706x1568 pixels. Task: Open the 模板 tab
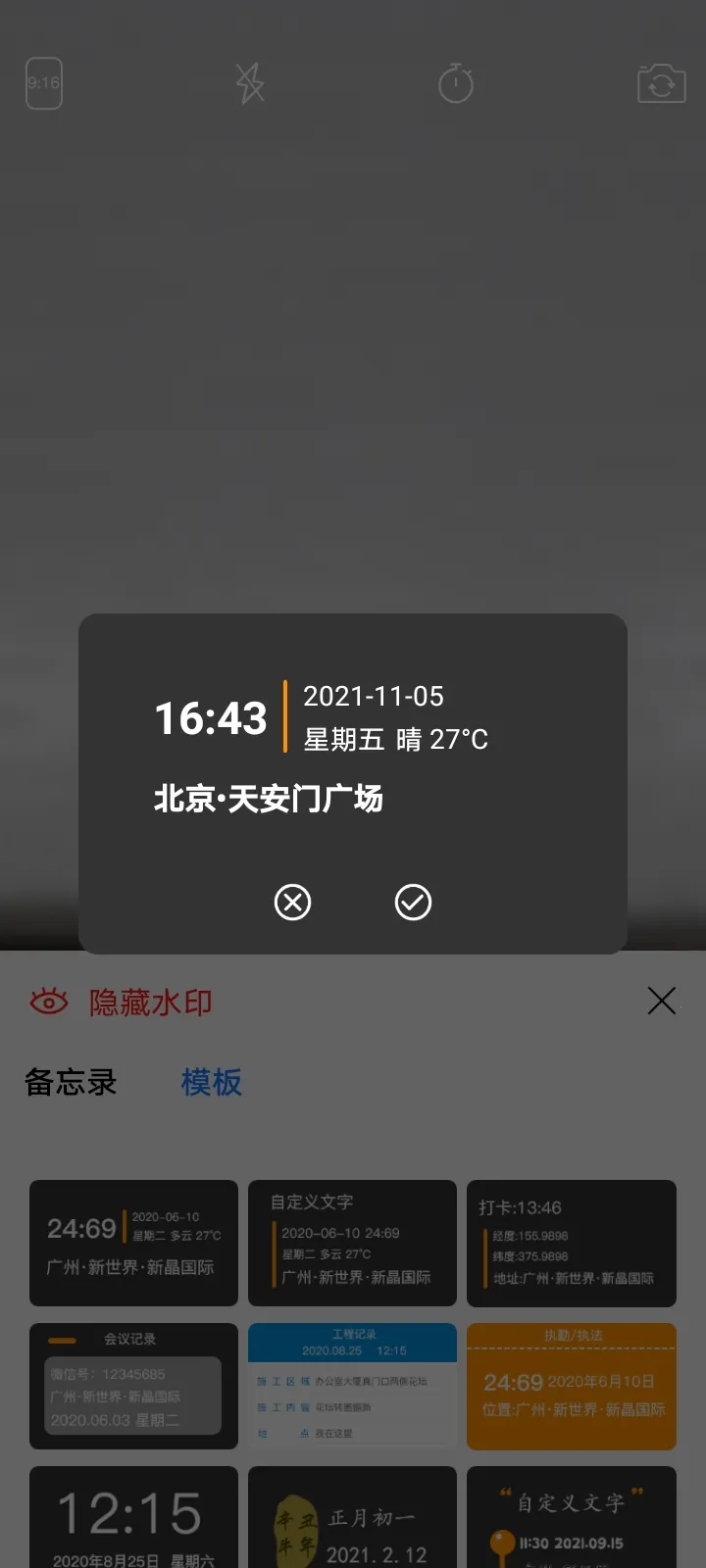coord(209,1083)
